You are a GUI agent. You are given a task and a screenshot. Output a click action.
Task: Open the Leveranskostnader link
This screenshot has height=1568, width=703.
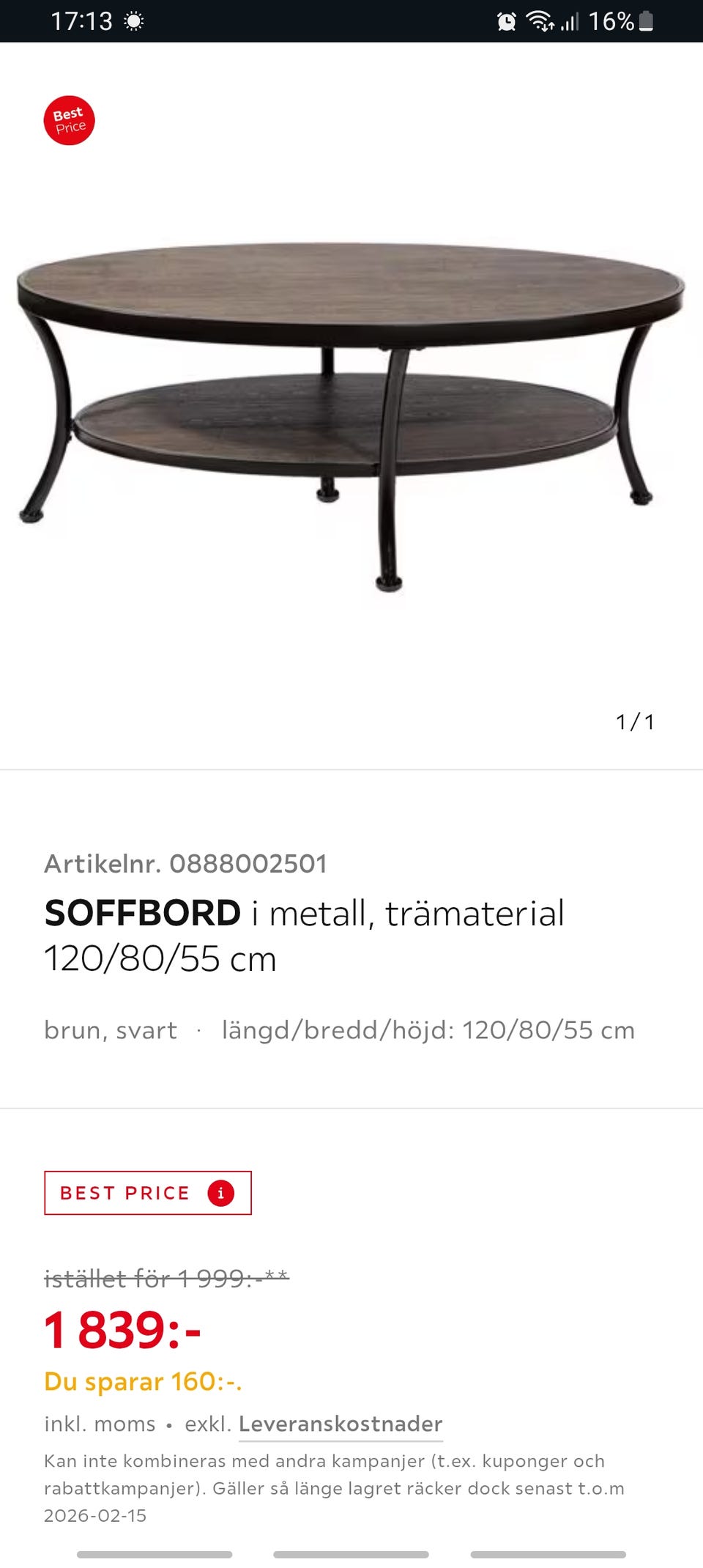(x=341, y=1424)
